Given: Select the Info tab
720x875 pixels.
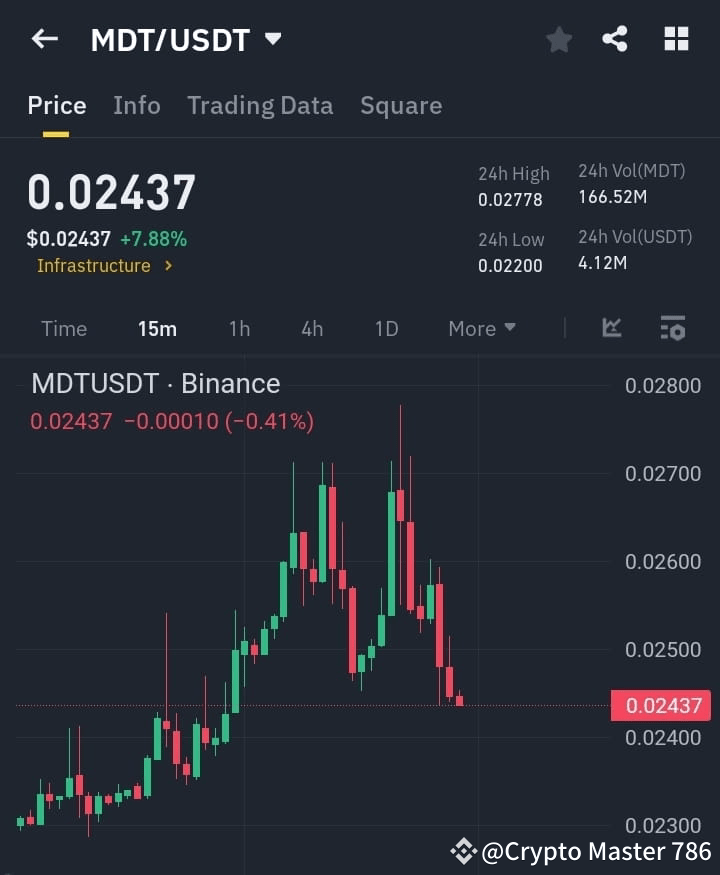Looking at the screenshot, I should pos(137,105).
